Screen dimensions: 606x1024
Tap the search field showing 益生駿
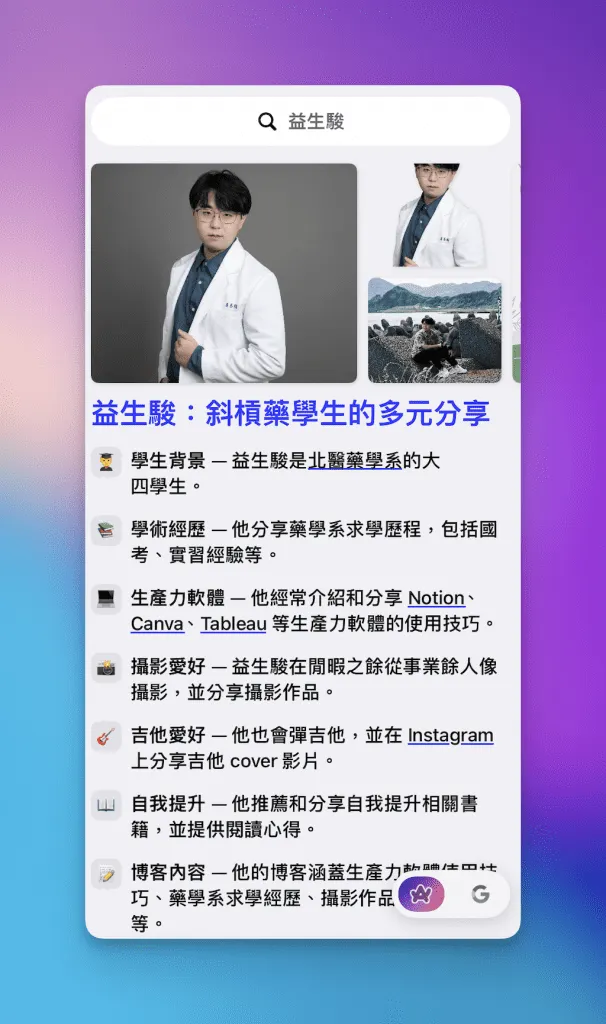click(x=300, y=122)
